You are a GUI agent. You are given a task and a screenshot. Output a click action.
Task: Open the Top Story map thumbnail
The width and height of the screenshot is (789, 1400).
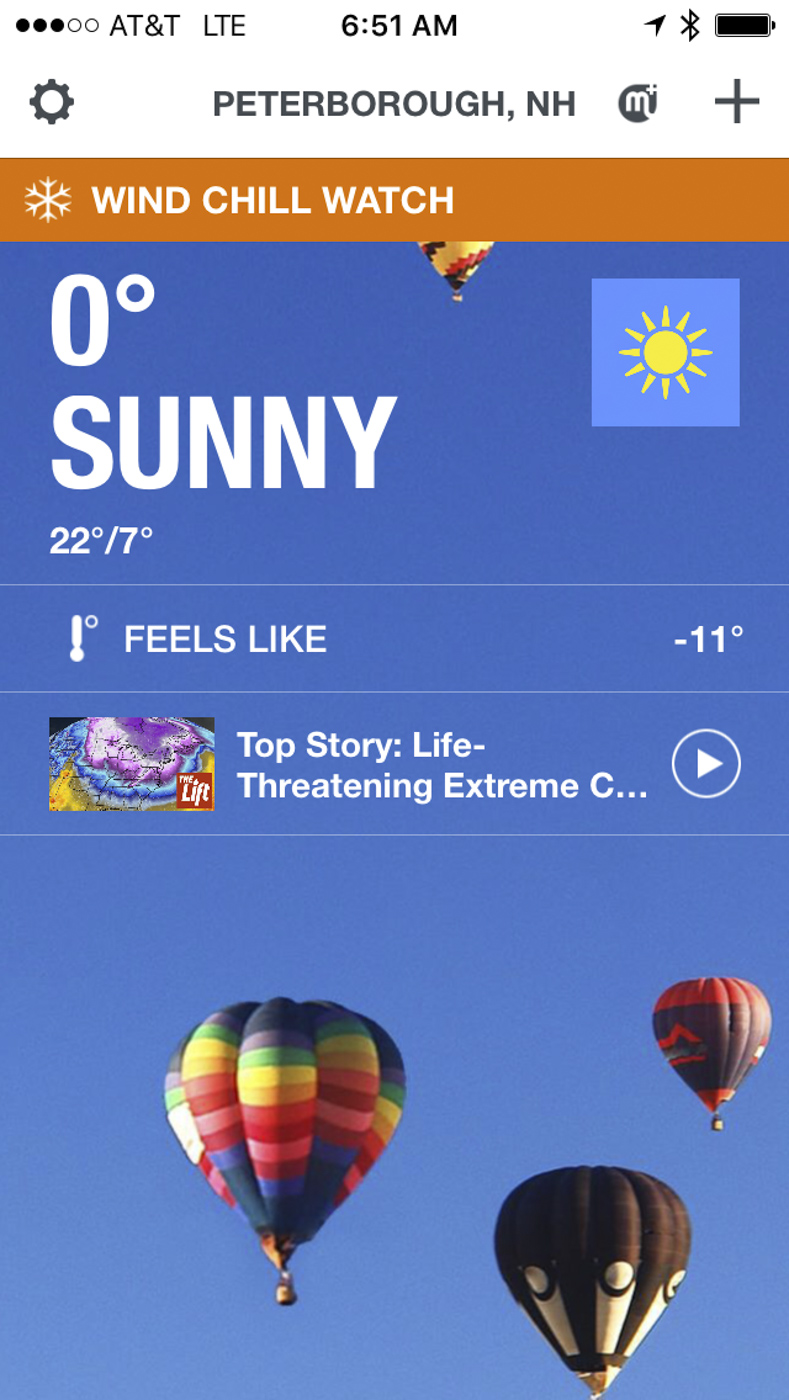click(x=132, y=764)
